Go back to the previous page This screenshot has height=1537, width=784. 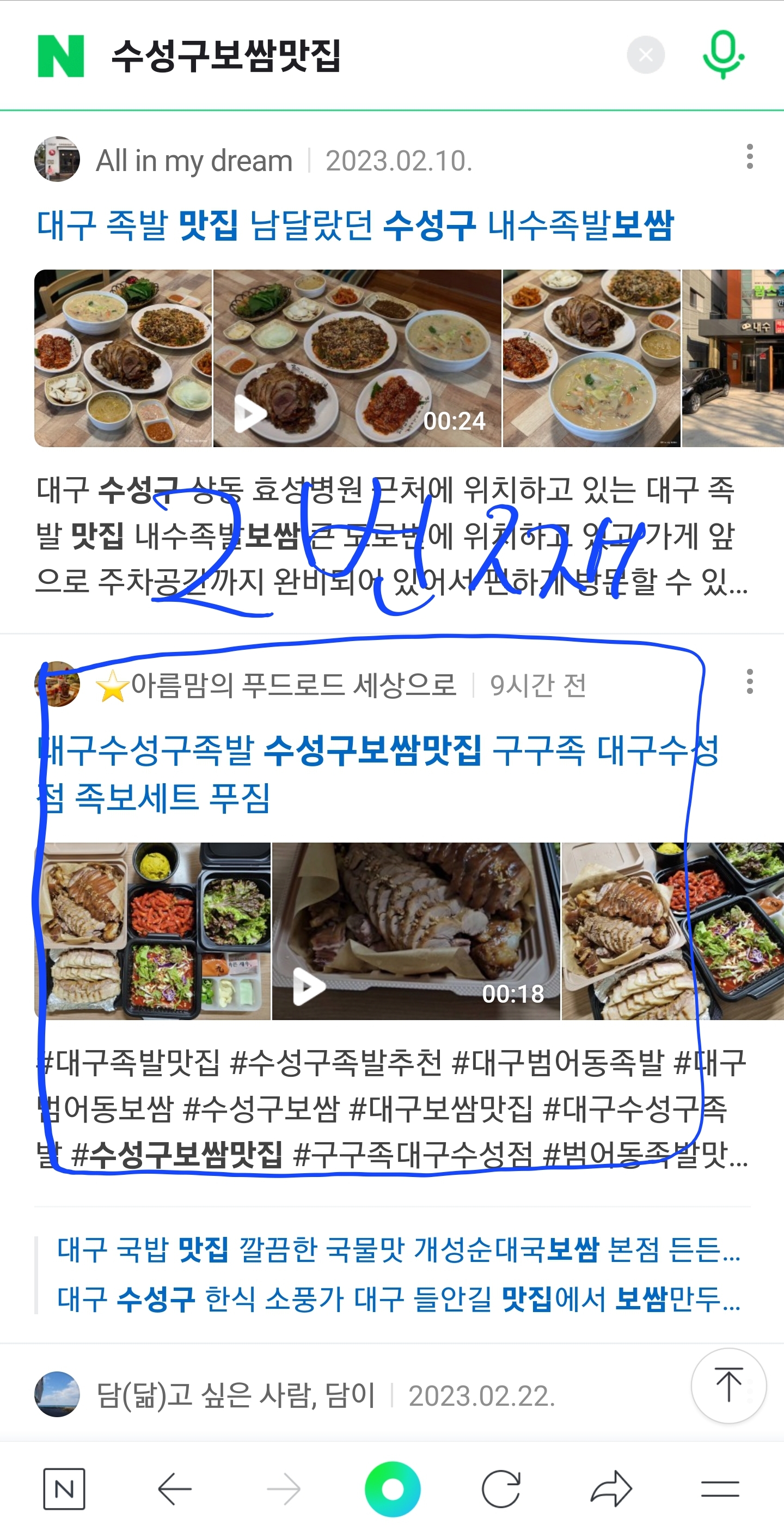pos(174,1489)
